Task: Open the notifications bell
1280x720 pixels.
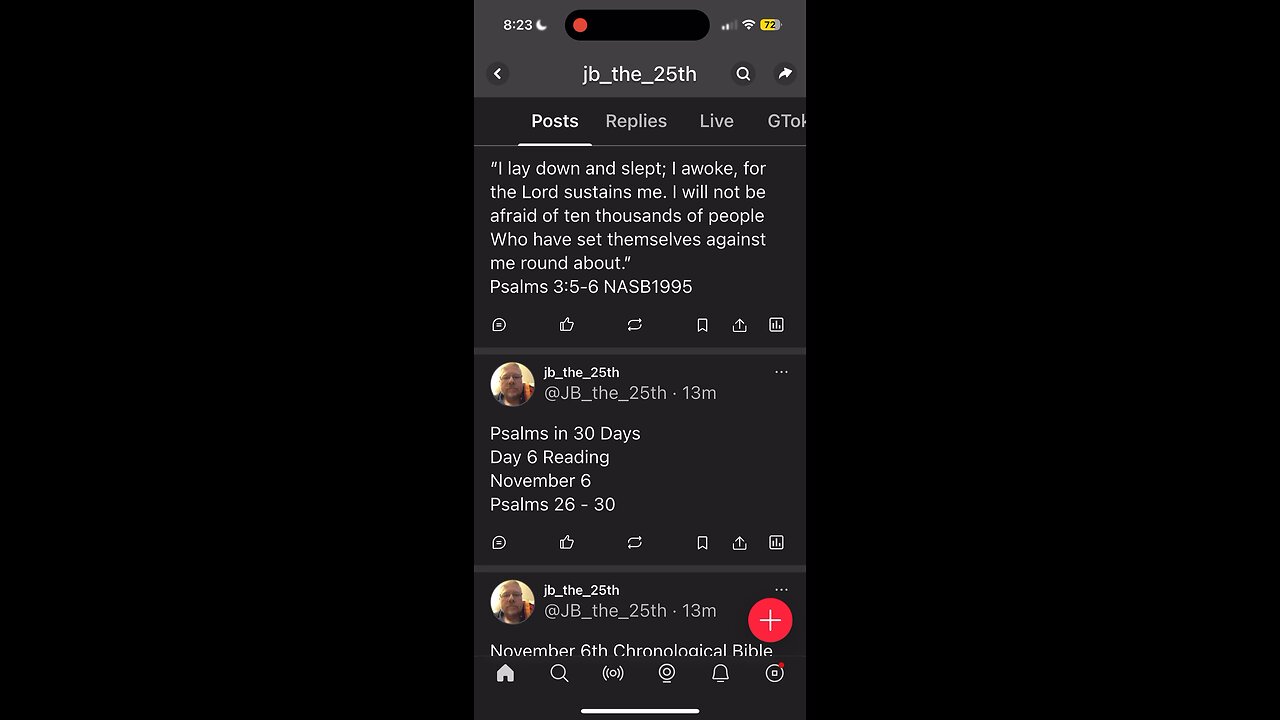Action: (720, 674)
